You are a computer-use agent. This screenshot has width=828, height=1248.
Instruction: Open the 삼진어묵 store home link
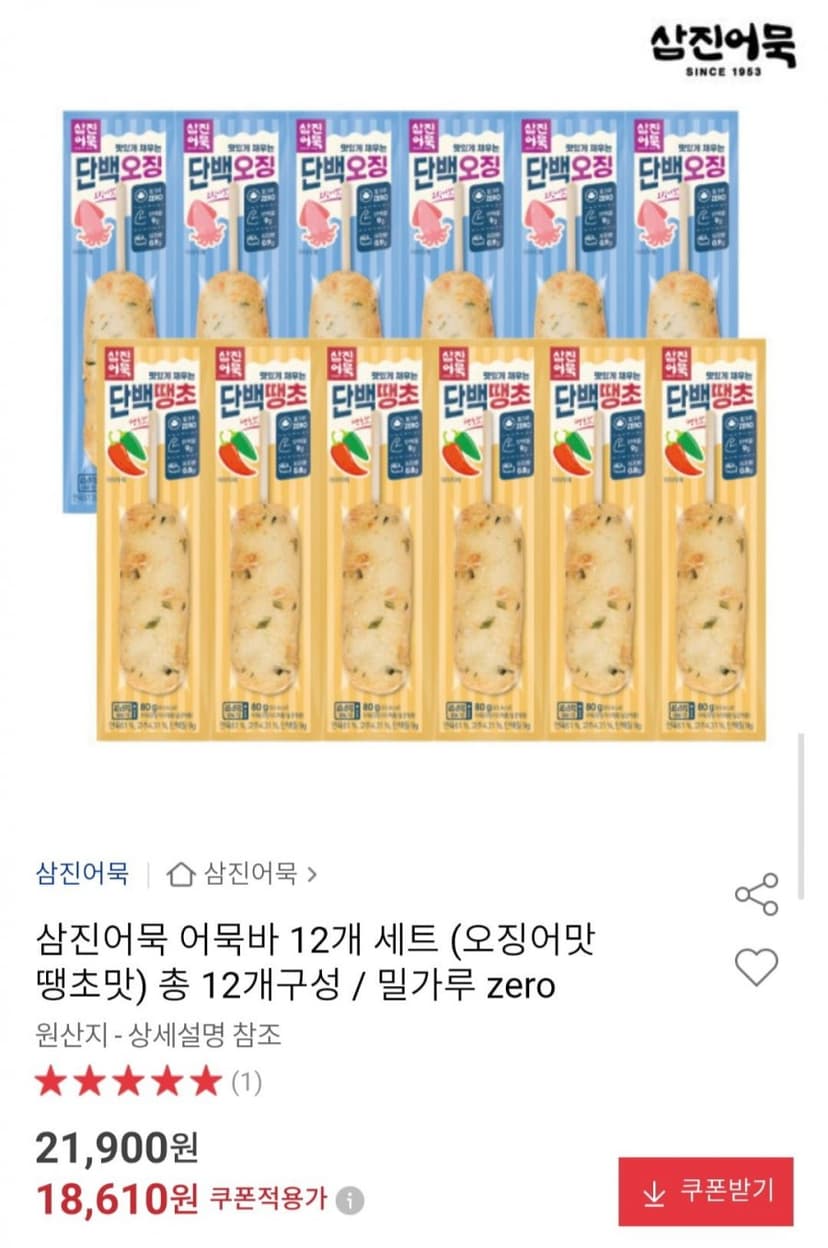click(x=242, y=874)
